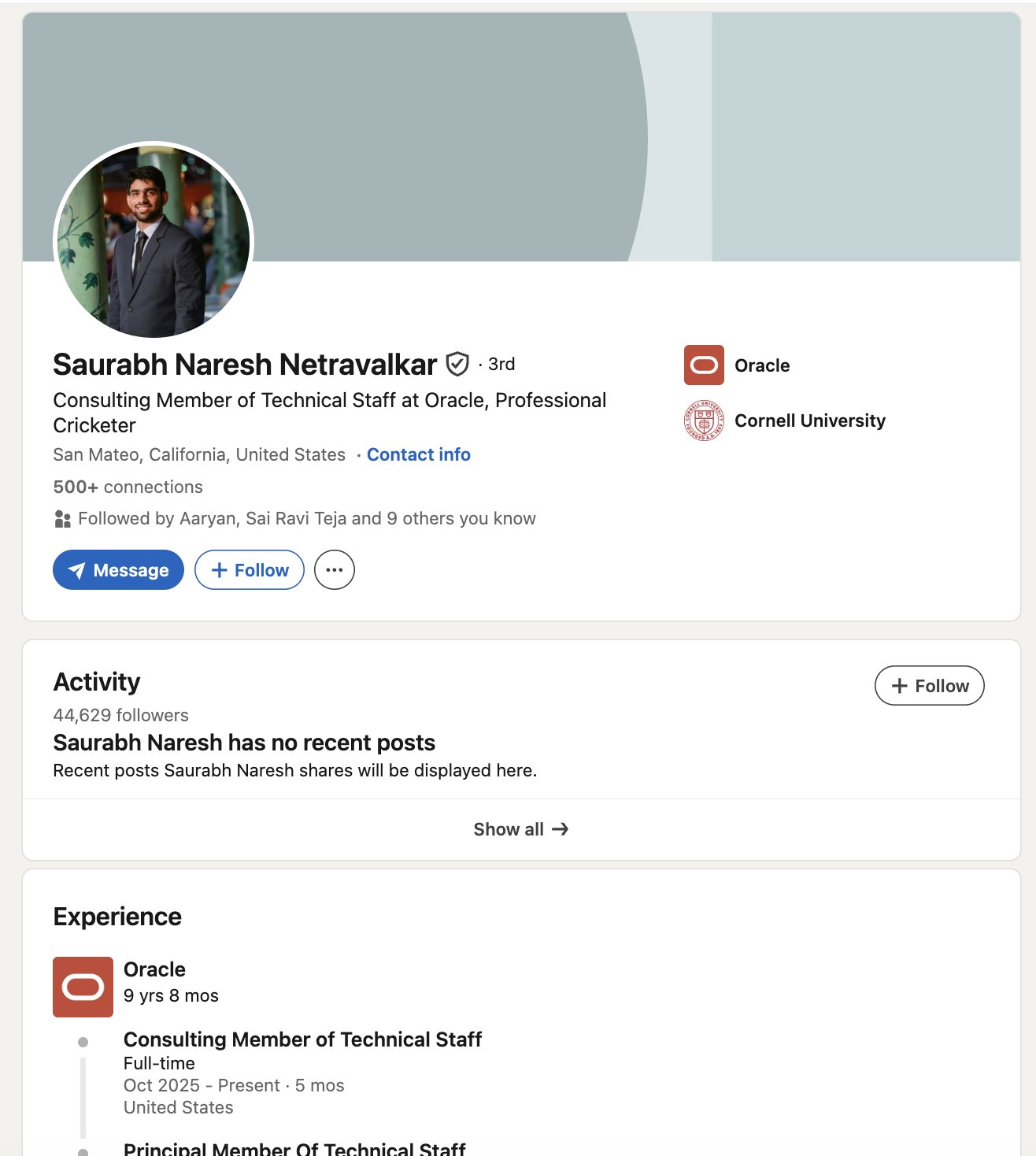The image size is (1036, 1156).
Task: Open Oracle company in the profile header
Action: tap(760, 365)
